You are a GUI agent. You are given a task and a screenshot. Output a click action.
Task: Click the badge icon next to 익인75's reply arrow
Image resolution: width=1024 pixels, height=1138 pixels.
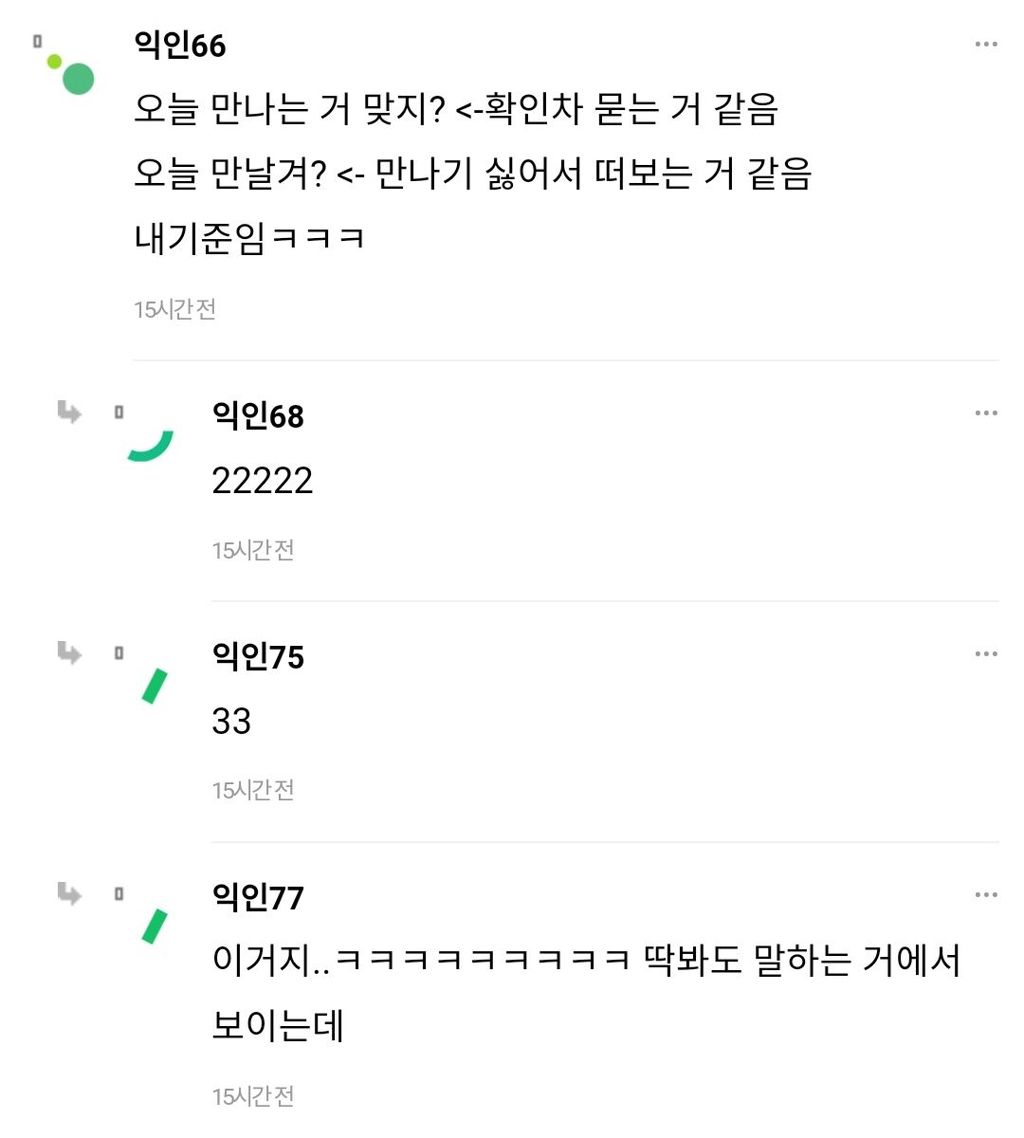(x=119, y=653)
